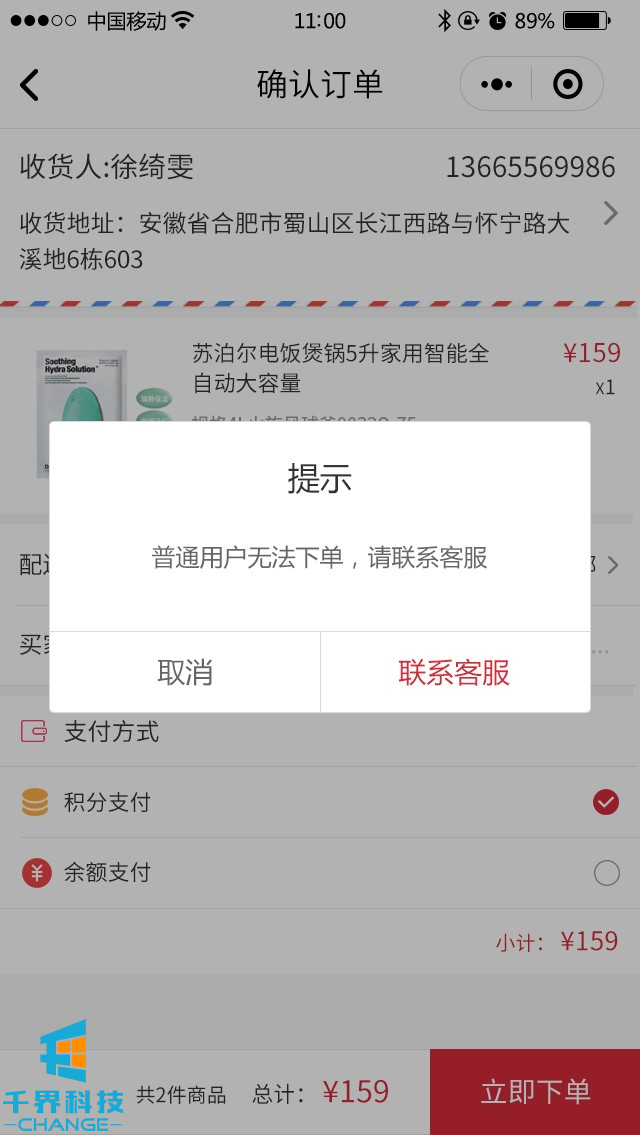Tap 取消 to dismiss the dialog
640x1135 pixels.
point(185,672)
